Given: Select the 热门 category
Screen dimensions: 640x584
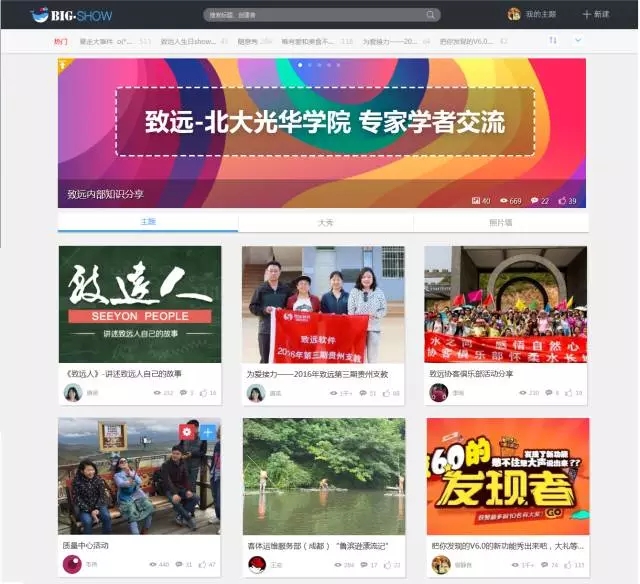Looking at the screenshot, I should [61, 41].
